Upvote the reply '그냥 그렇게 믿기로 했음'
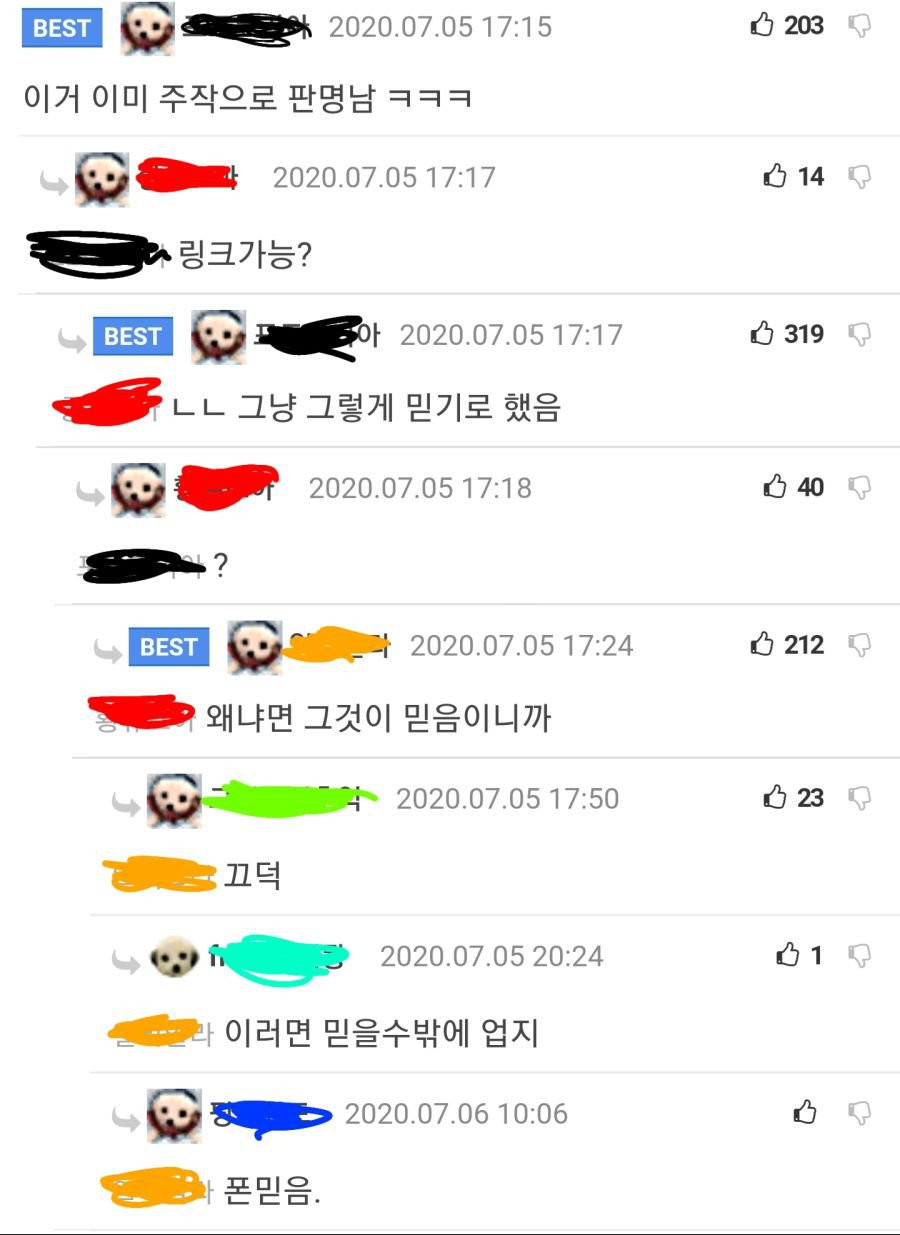Viewport: 900px width, 1235px height. coord(763,333)
